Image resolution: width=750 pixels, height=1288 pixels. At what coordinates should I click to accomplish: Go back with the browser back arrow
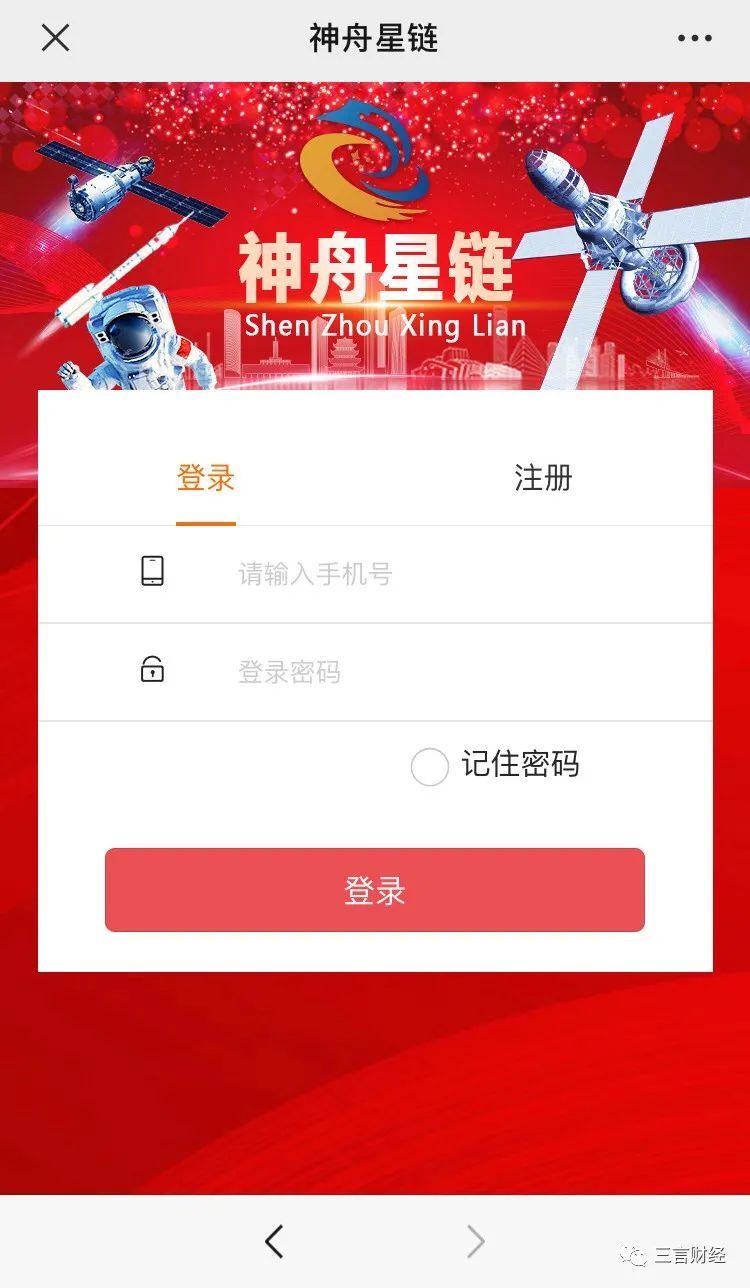pyautogui.click(x=274, y=1241)
